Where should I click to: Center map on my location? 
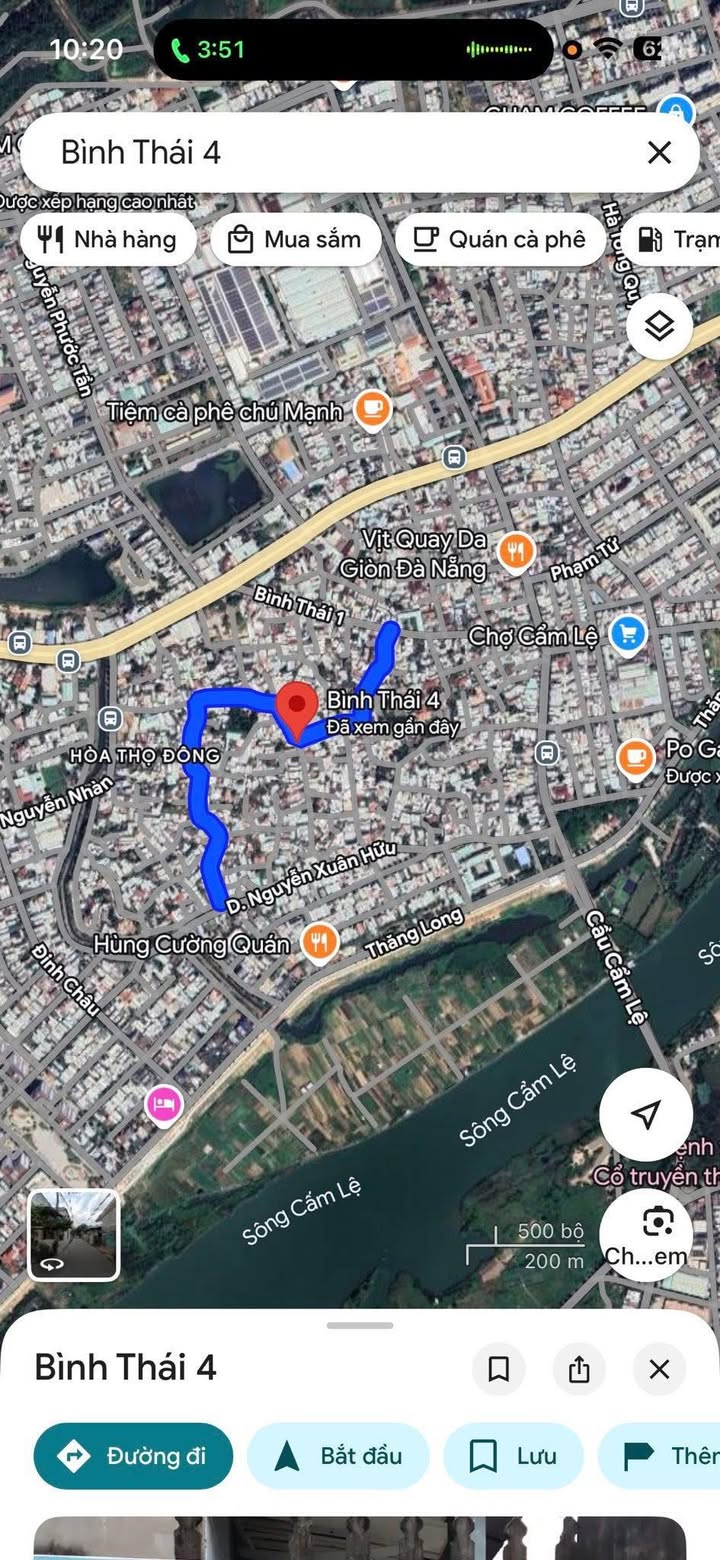(646, 1115)
